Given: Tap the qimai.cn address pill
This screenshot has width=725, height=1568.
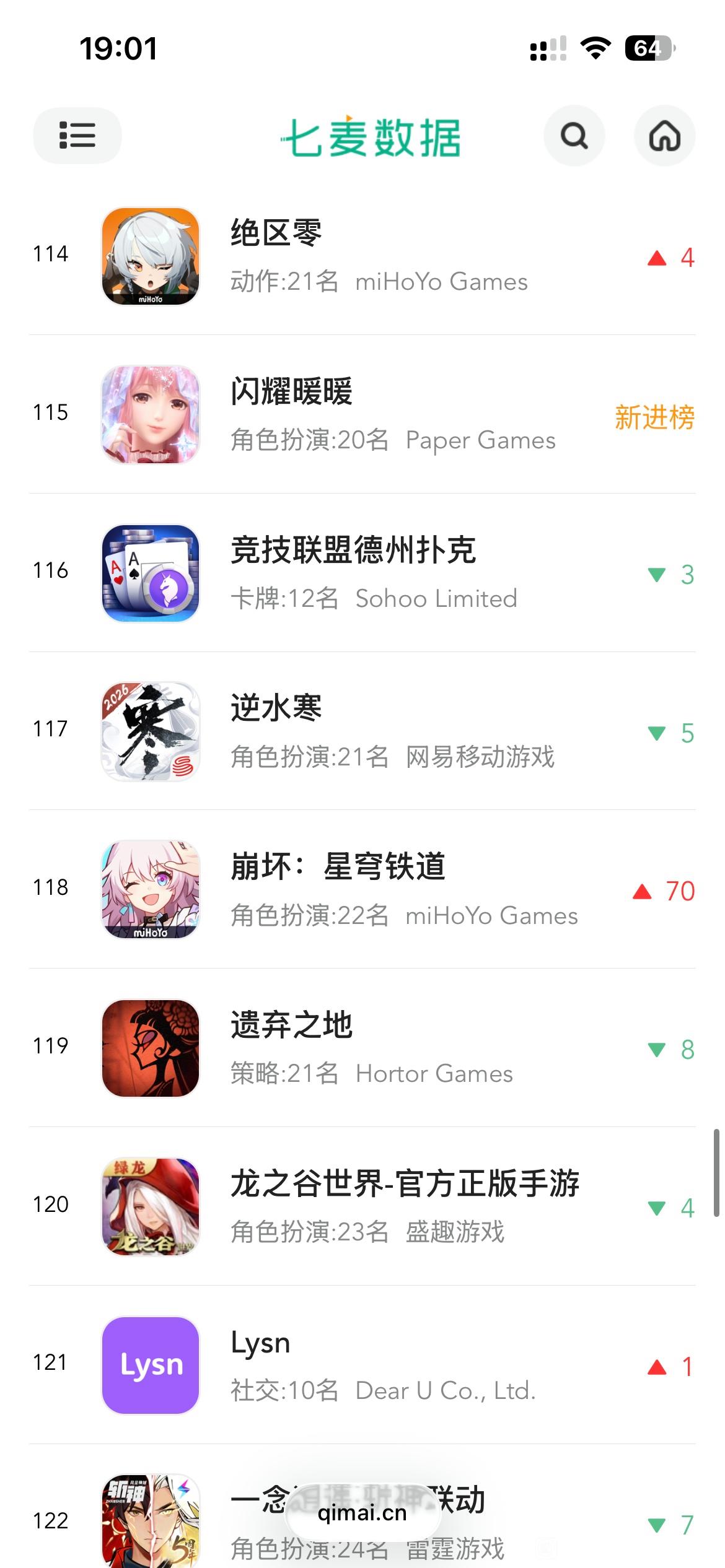Looking at the screenshot, I should (x=362, y=1513).
